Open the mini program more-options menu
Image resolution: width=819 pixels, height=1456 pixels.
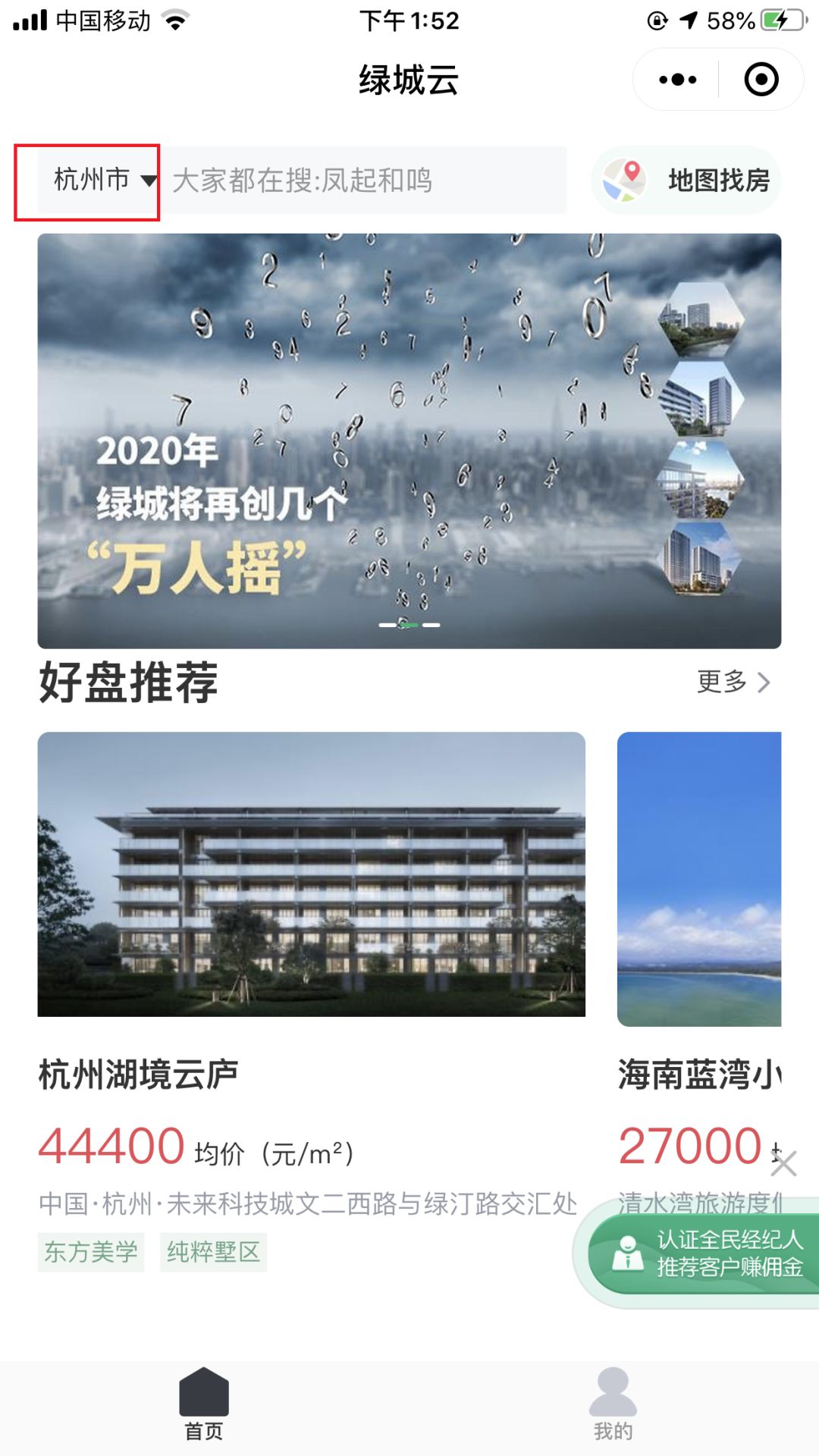pyautogui.click(x=677, y=80)
